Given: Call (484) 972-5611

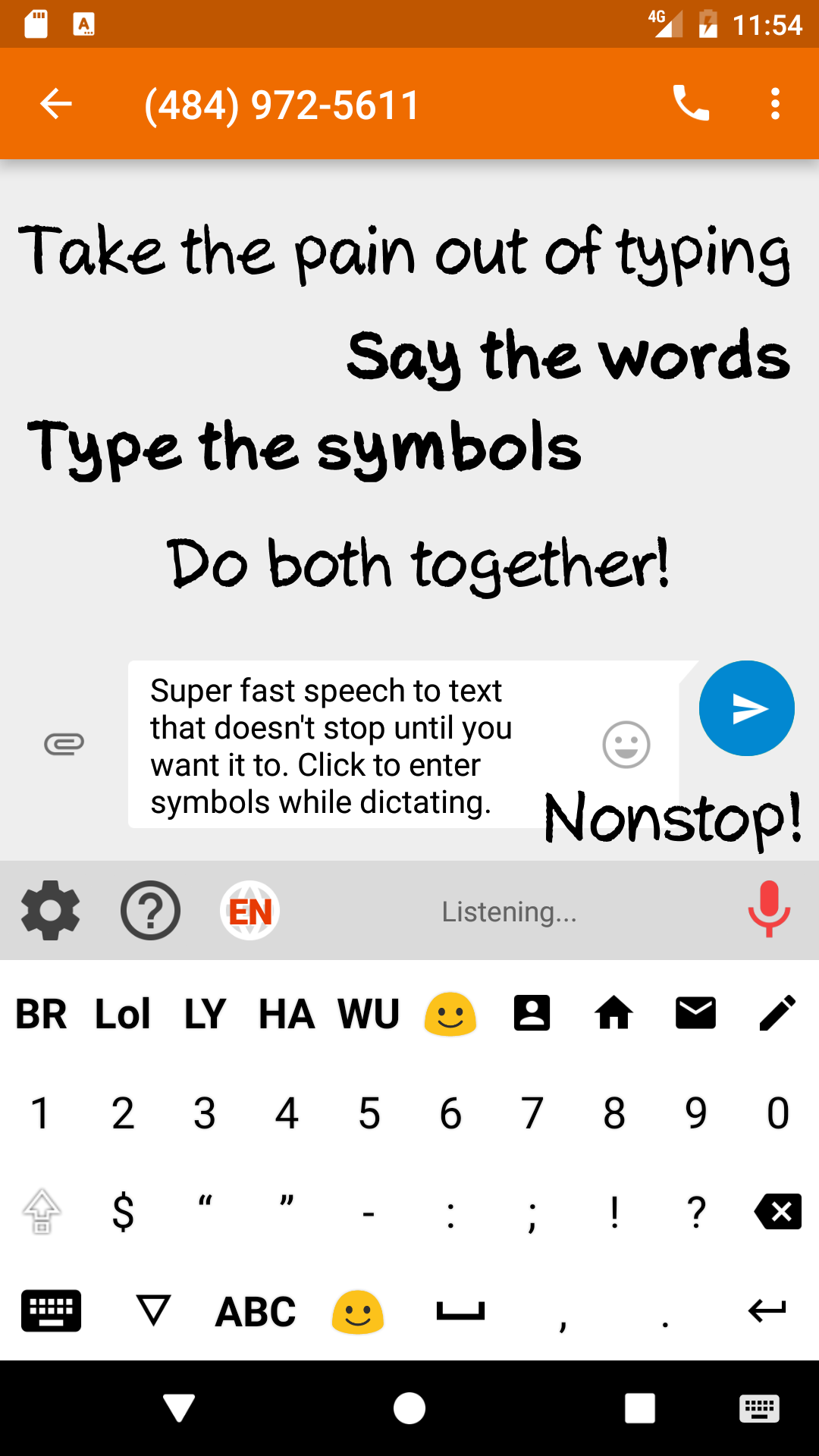Looking at the screenshot, I should point(691,104).
